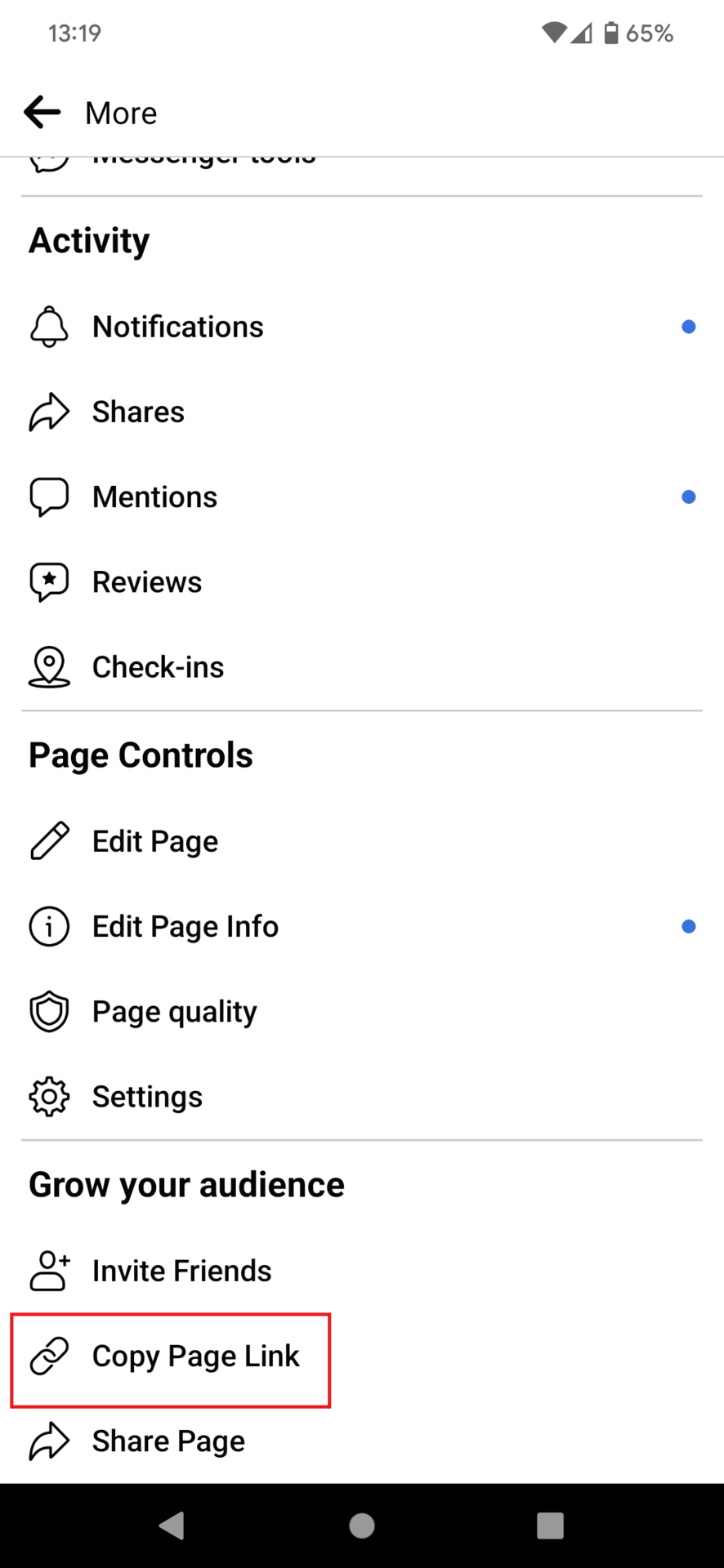
Task: Tap Invite Friends
Action: (x=181, y=1271)
